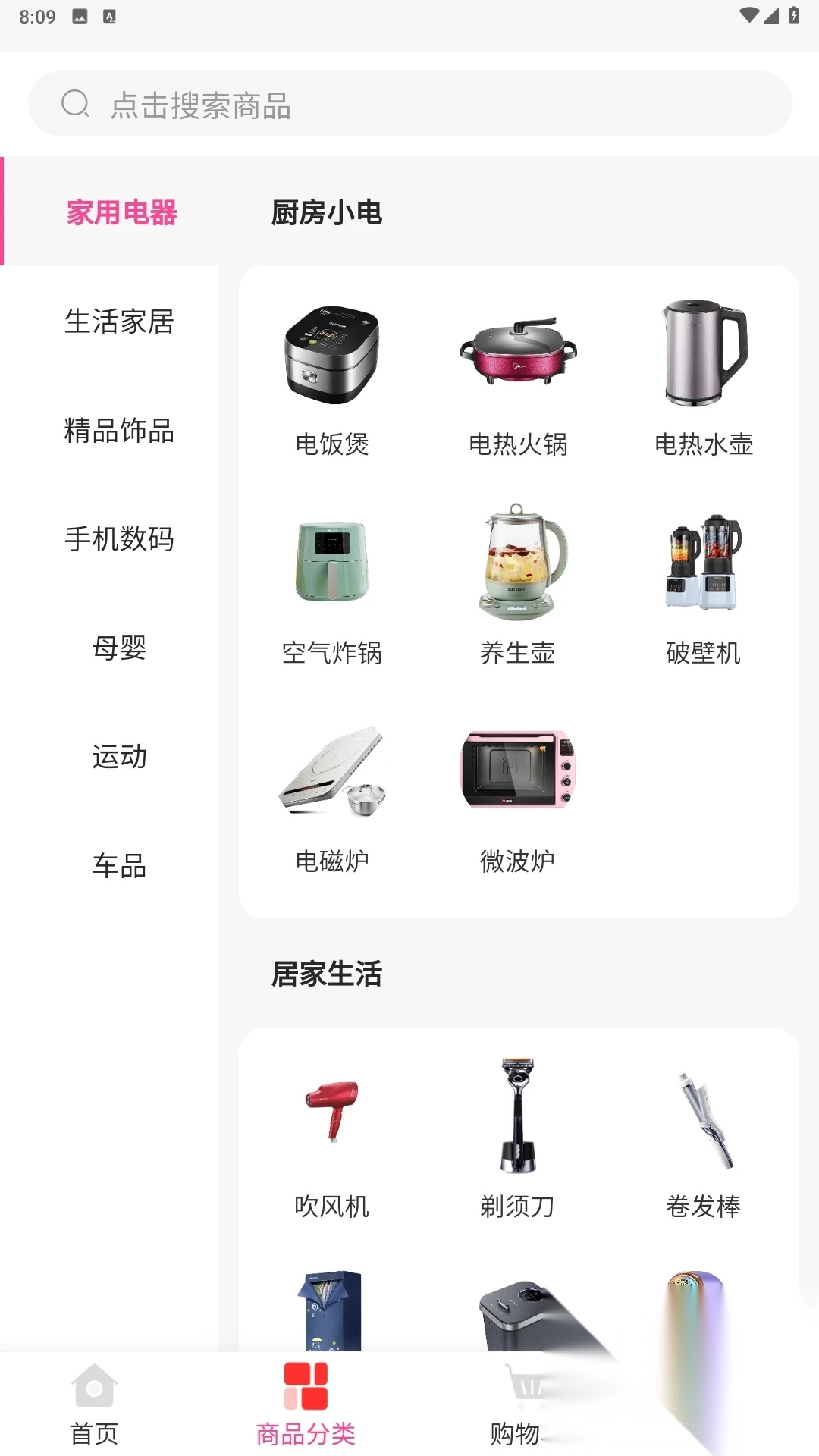Switch to the 精品饰品 category
This screenshot has width=819, height=1456.
[119, 431]
